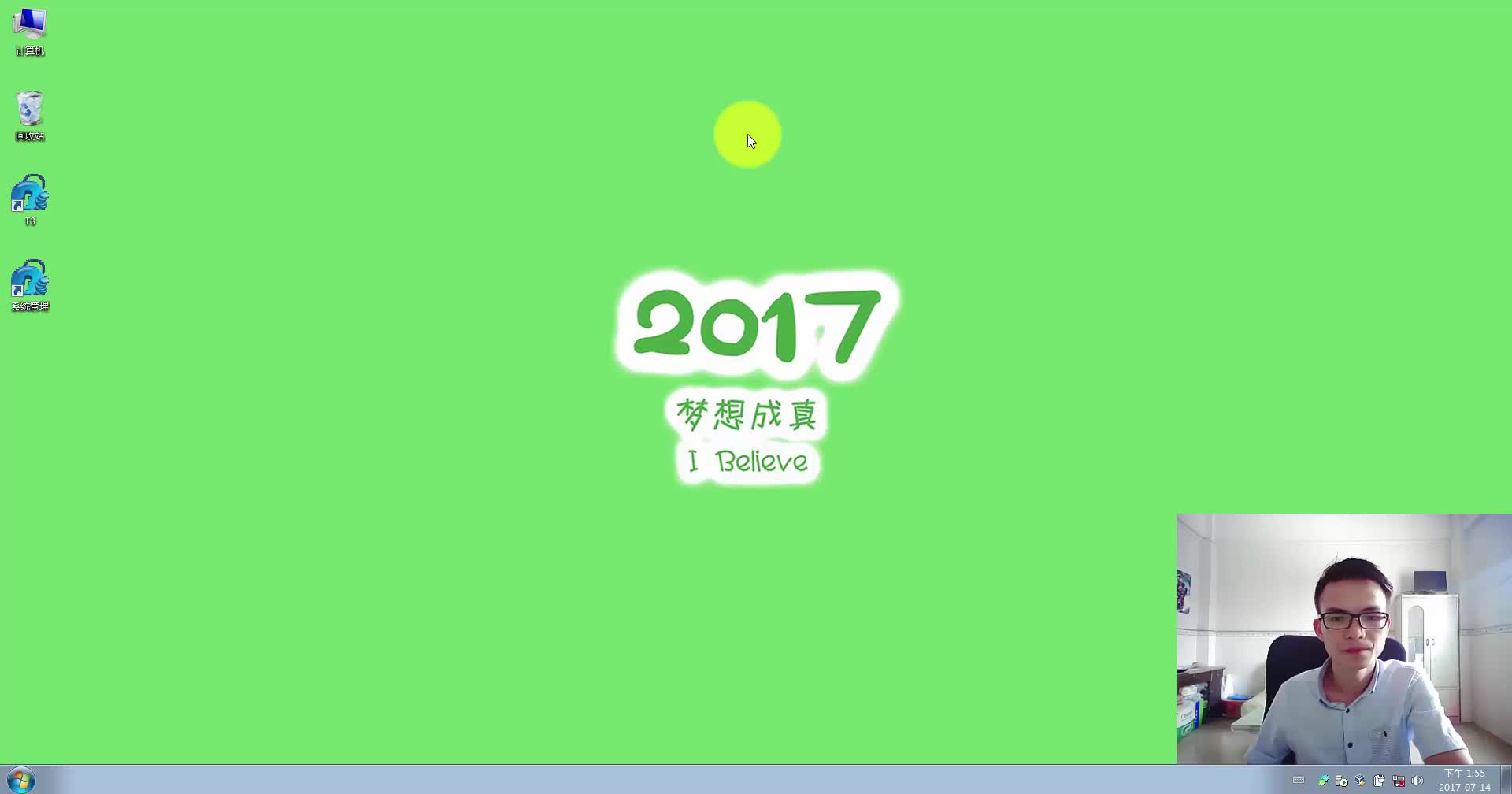Screen dimensions: 1512x794
Task: Click the power plug tray icon
Action: pyautogui.click(x=1380, y=781)
